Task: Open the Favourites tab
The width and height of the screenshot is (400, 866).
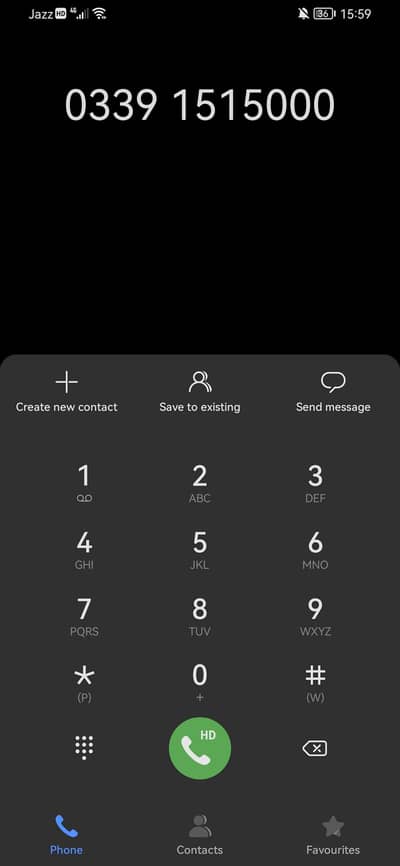Action: [333, 835]
